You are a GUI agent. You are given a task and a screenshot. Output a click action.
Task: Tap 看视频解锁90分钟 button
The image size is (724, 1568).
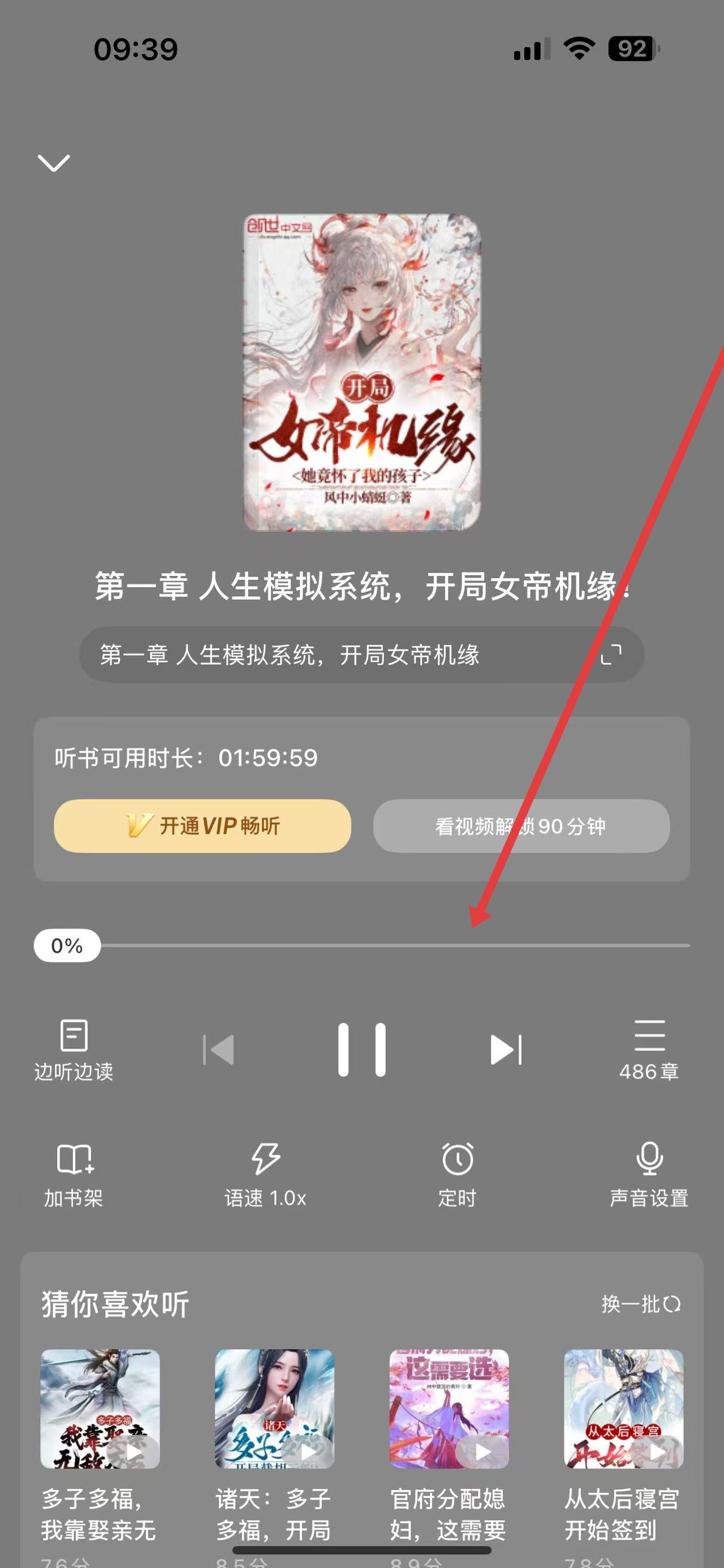(522, 826)
